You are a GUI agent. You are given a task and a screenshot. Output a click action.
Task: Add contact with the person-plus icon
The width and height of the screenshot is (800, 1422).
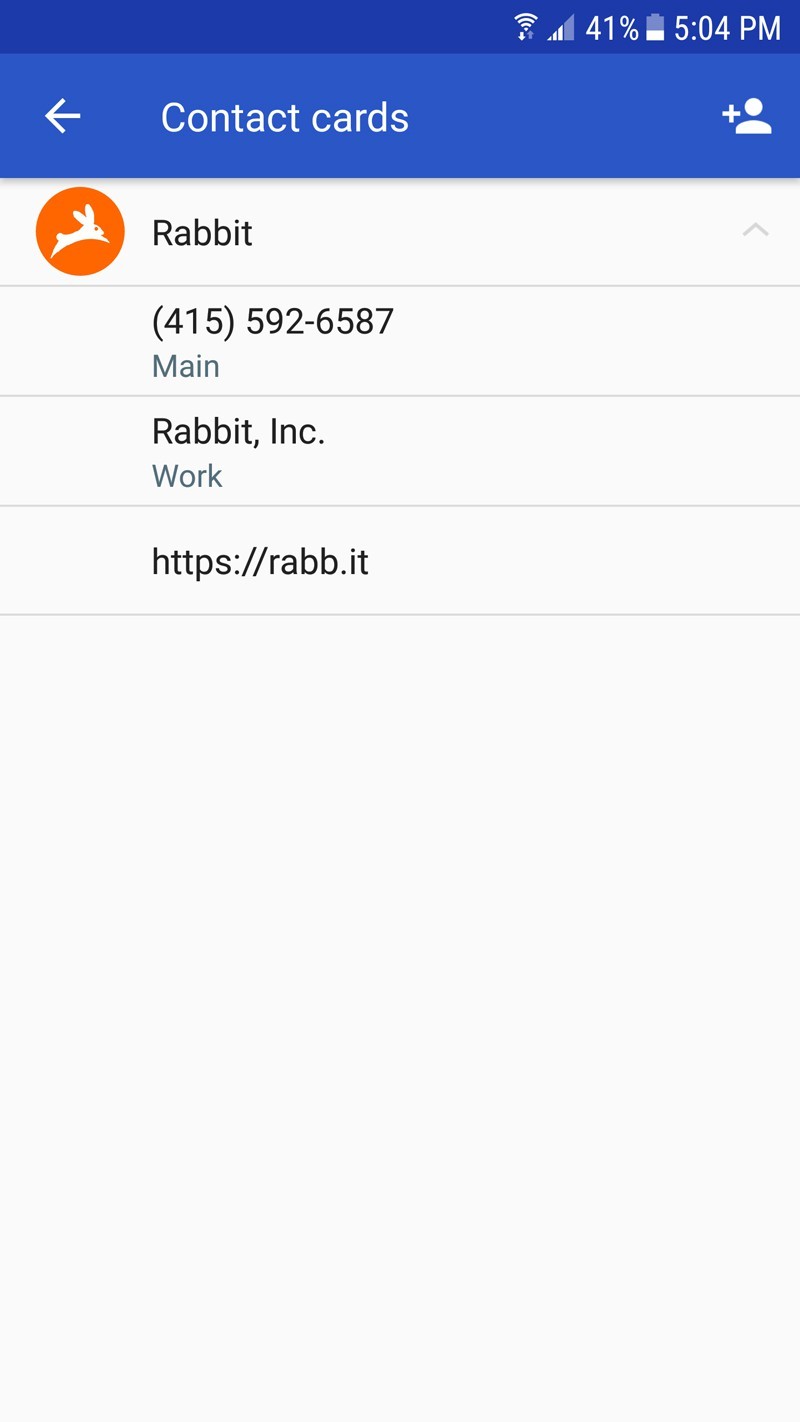746,117
